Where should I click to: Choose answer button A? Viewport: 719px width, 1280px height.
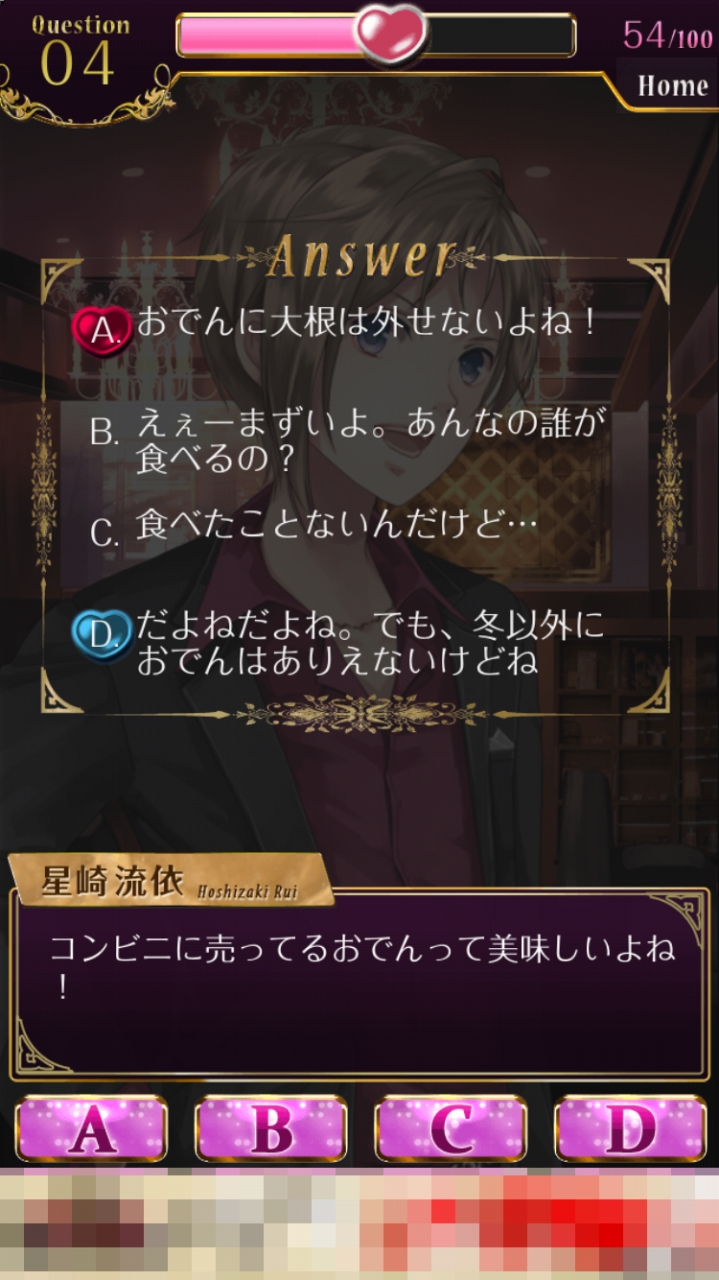[91, 1128]
